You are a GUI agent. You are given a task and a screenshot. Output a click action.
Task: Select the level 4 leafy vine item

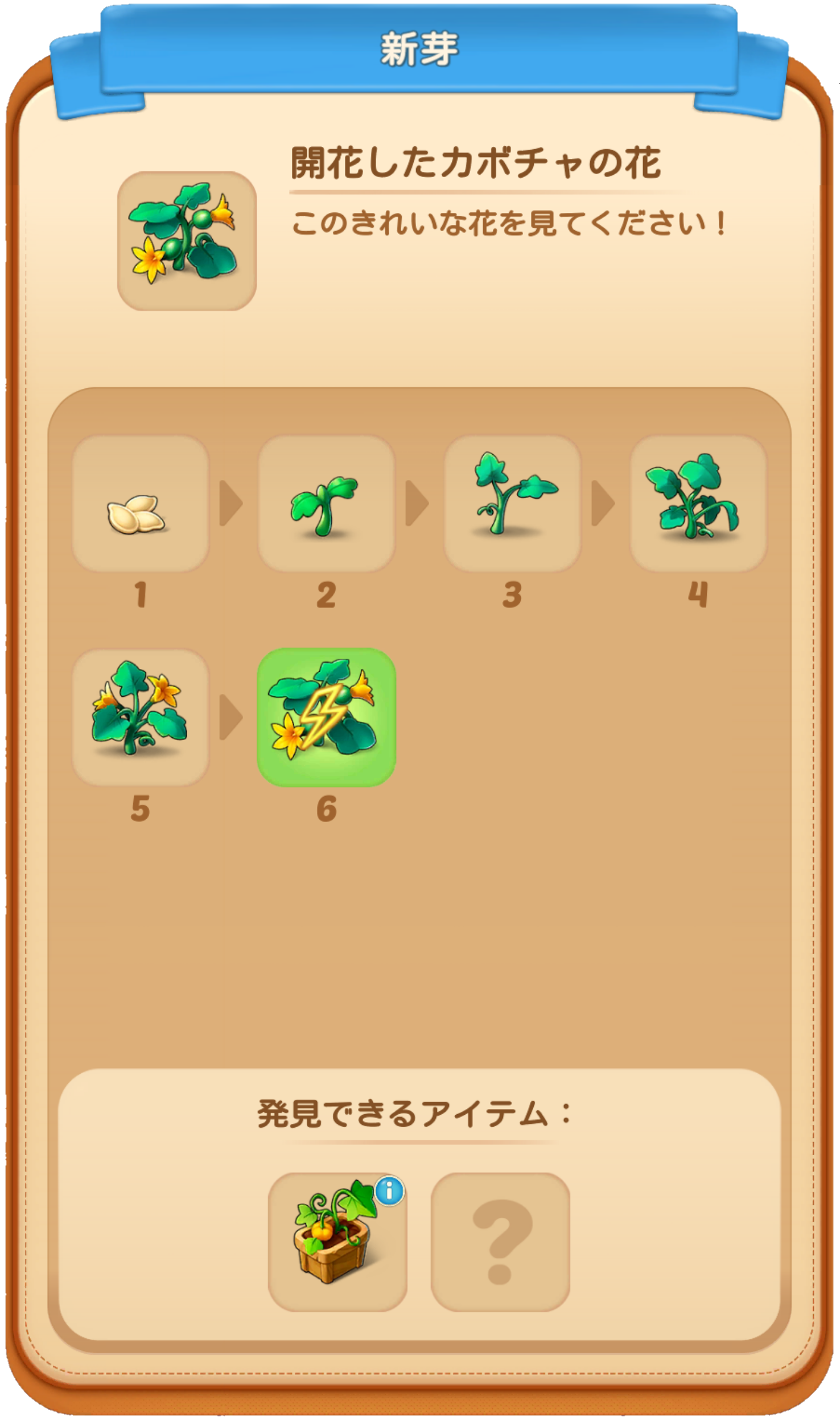(x=698, y=503)
